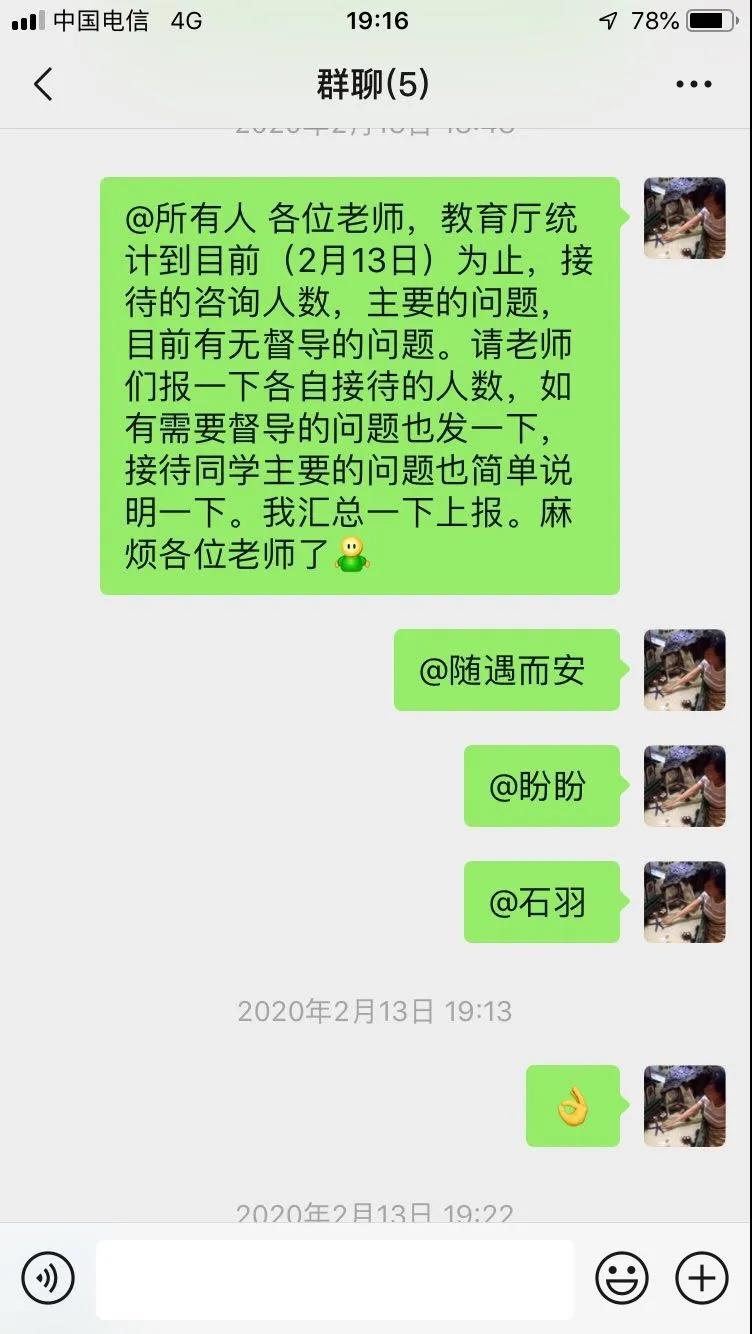Switch to voice message input
This screenshot has width=752, height=1334.
(x=48, y=1278)
